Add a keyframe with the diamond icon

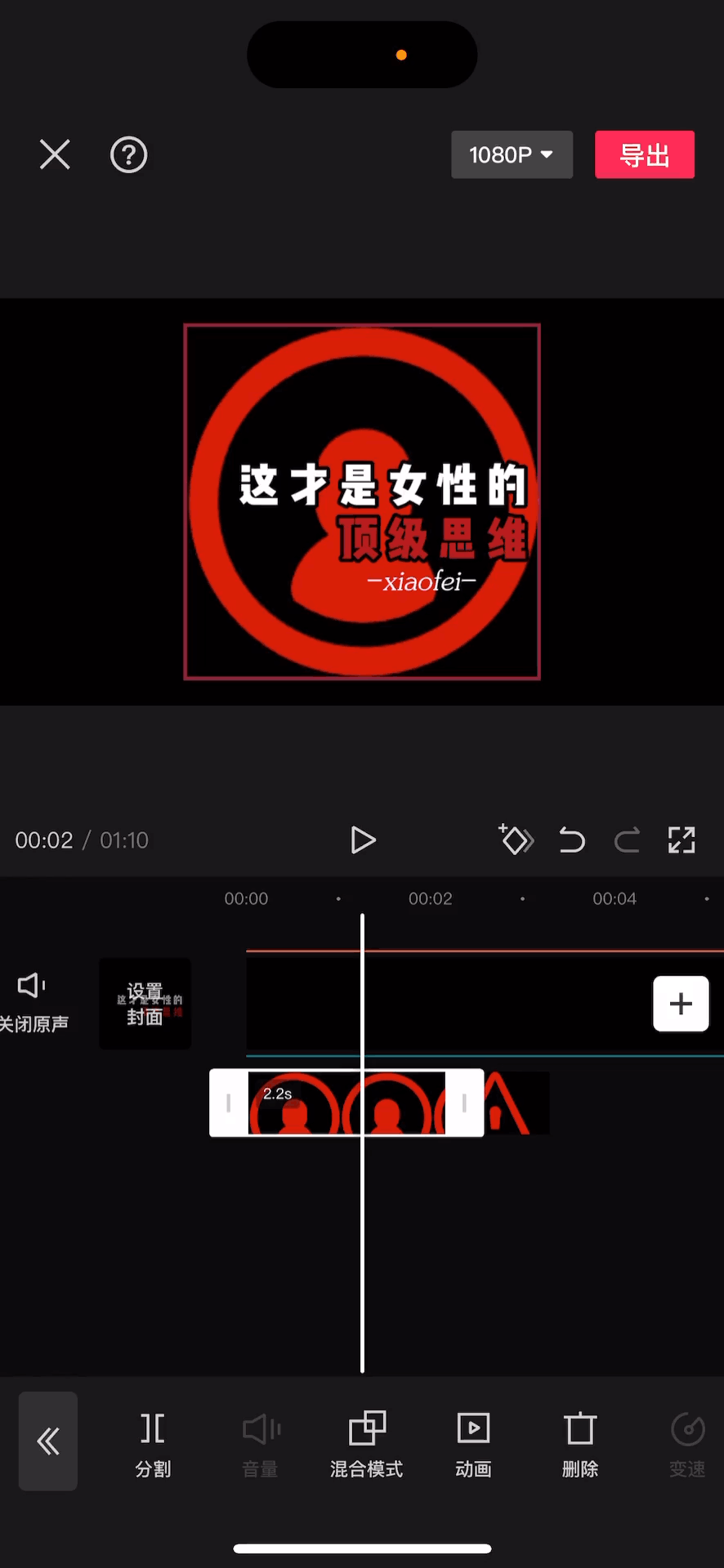(x=516, y=840)
